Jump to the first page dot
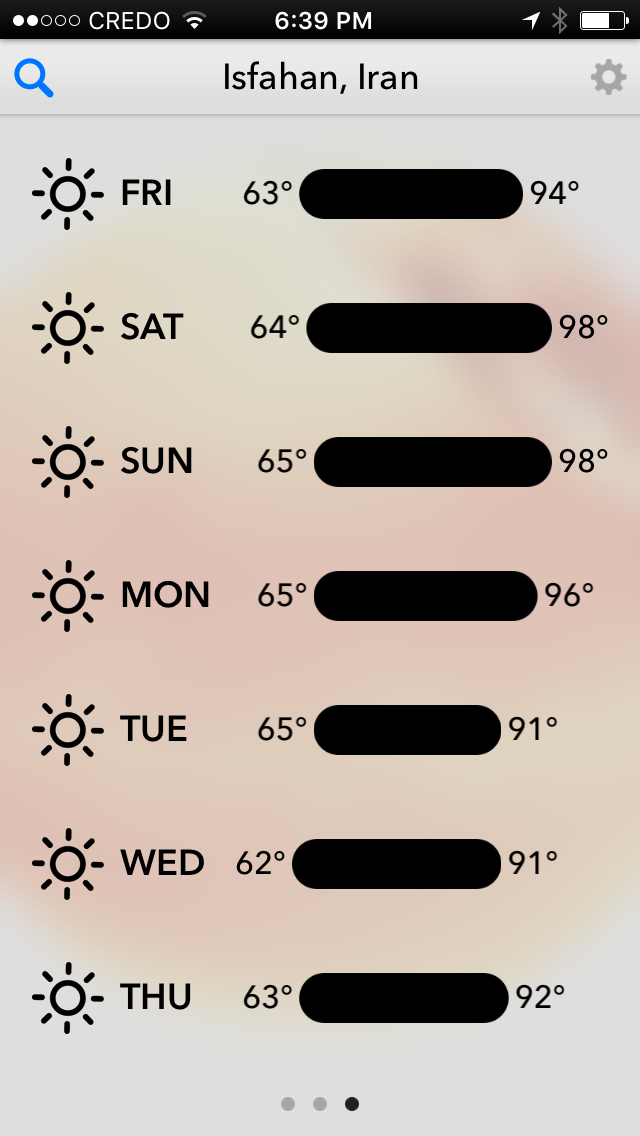Screen dimensions: 640x1136 pos(288,1104)
